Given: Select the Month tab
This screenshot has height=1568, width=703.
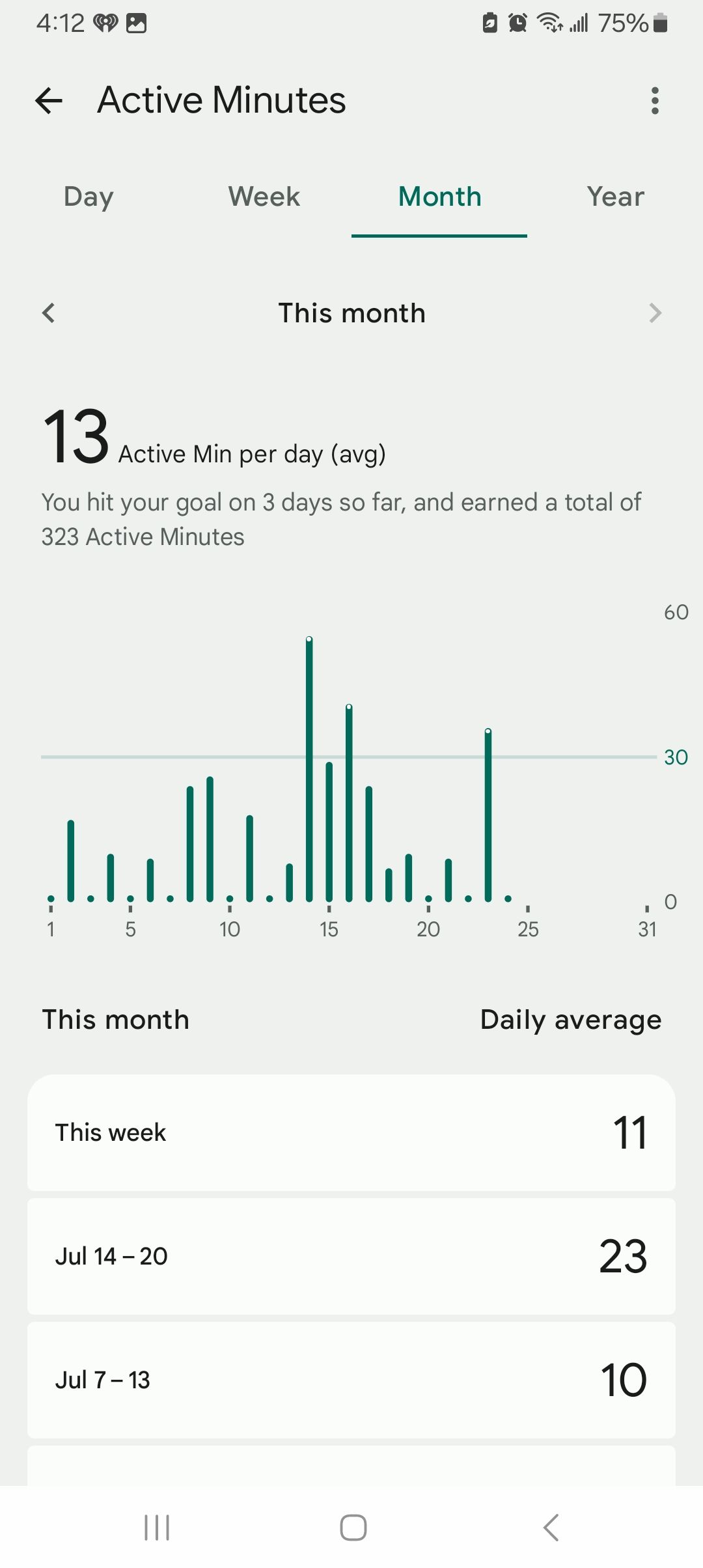Looking at the screenshot, I should [439, 197].
